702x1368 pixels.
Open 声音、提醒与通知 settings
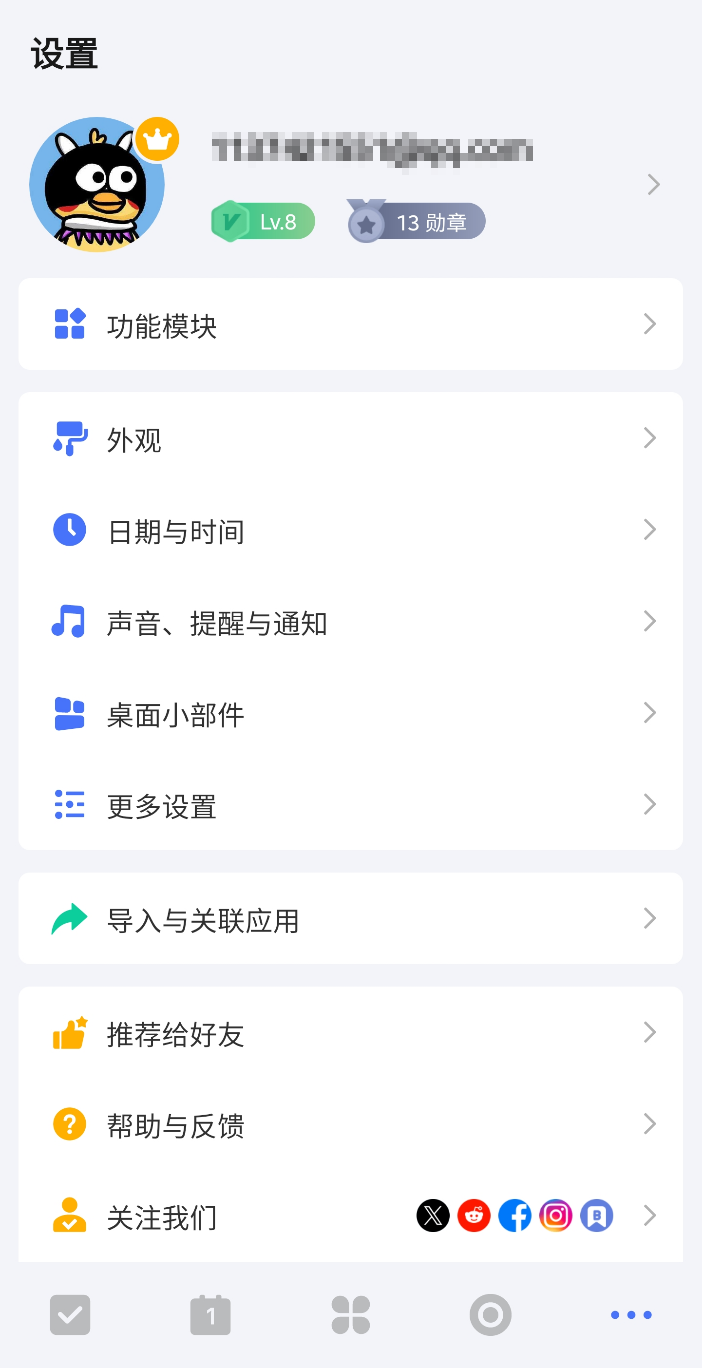pyautogui.click(x=350, y=623)
